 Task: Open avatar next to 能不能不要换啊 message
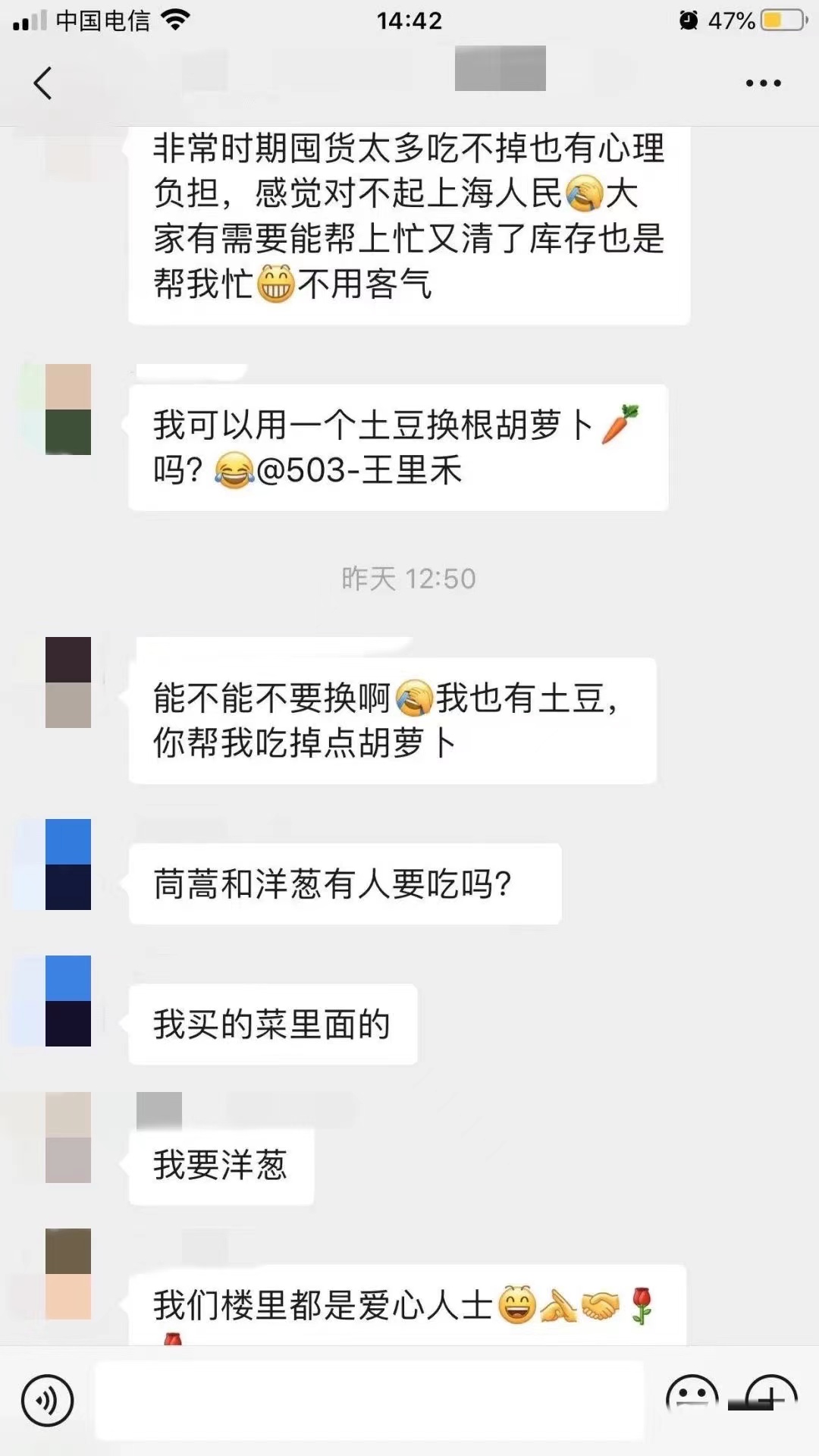[68, 682]
